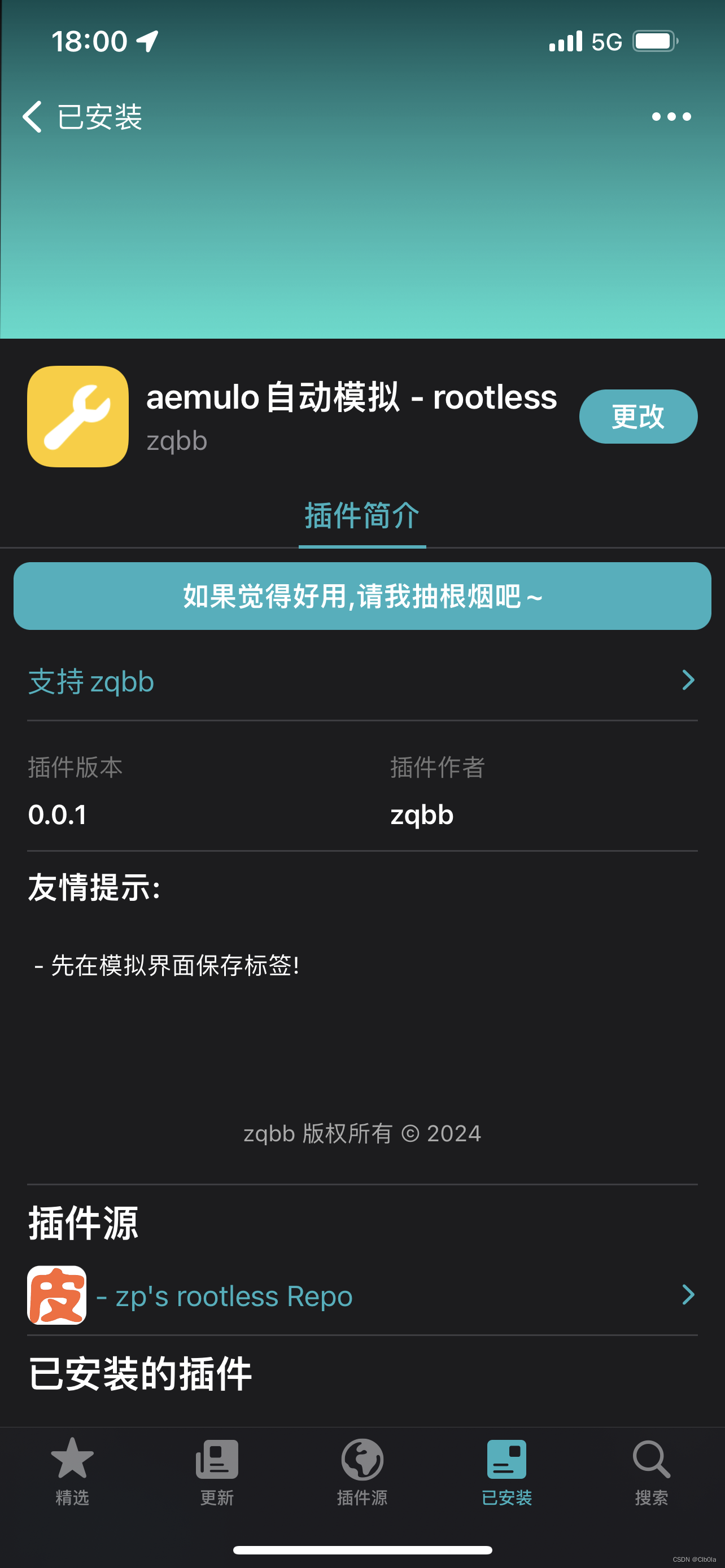
Task: Open zp's rootless Repo source
Action: click(362, 1295)
